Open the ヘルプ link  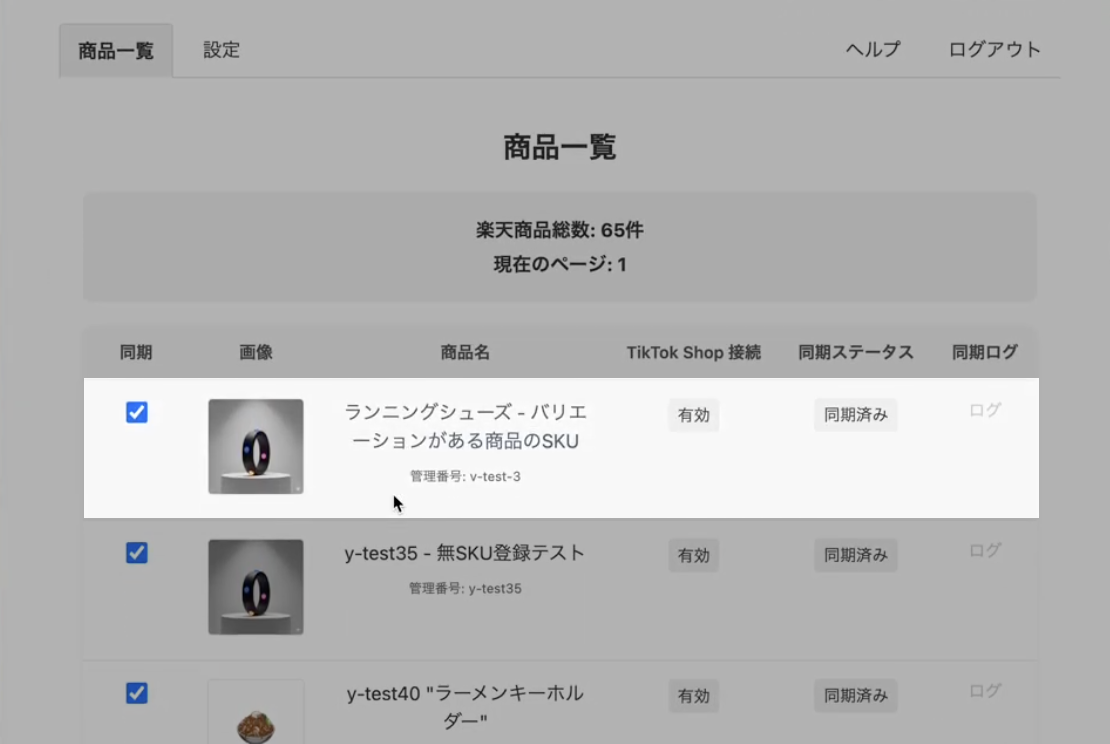coord(873,50)
